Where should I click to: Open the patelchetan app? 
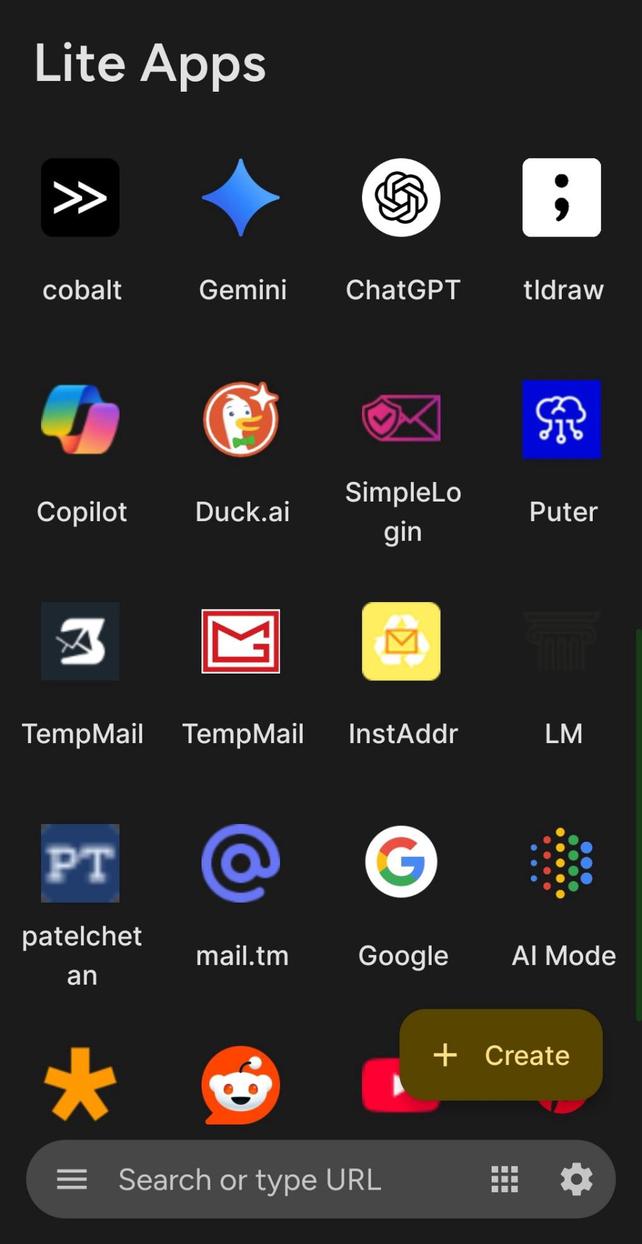point(81,863)
